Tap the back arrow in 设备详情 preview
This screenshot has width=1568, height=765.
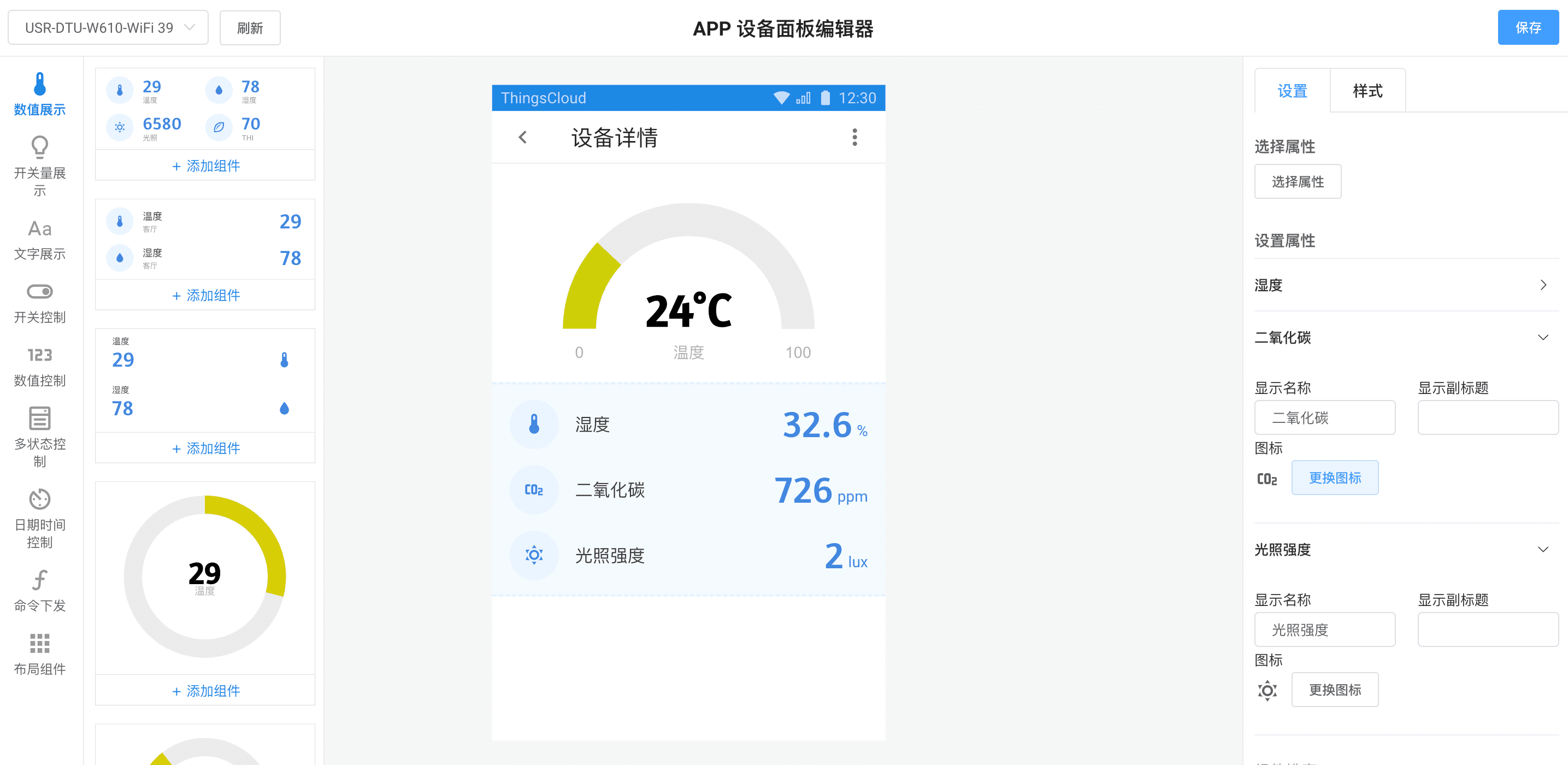[522, 138]
